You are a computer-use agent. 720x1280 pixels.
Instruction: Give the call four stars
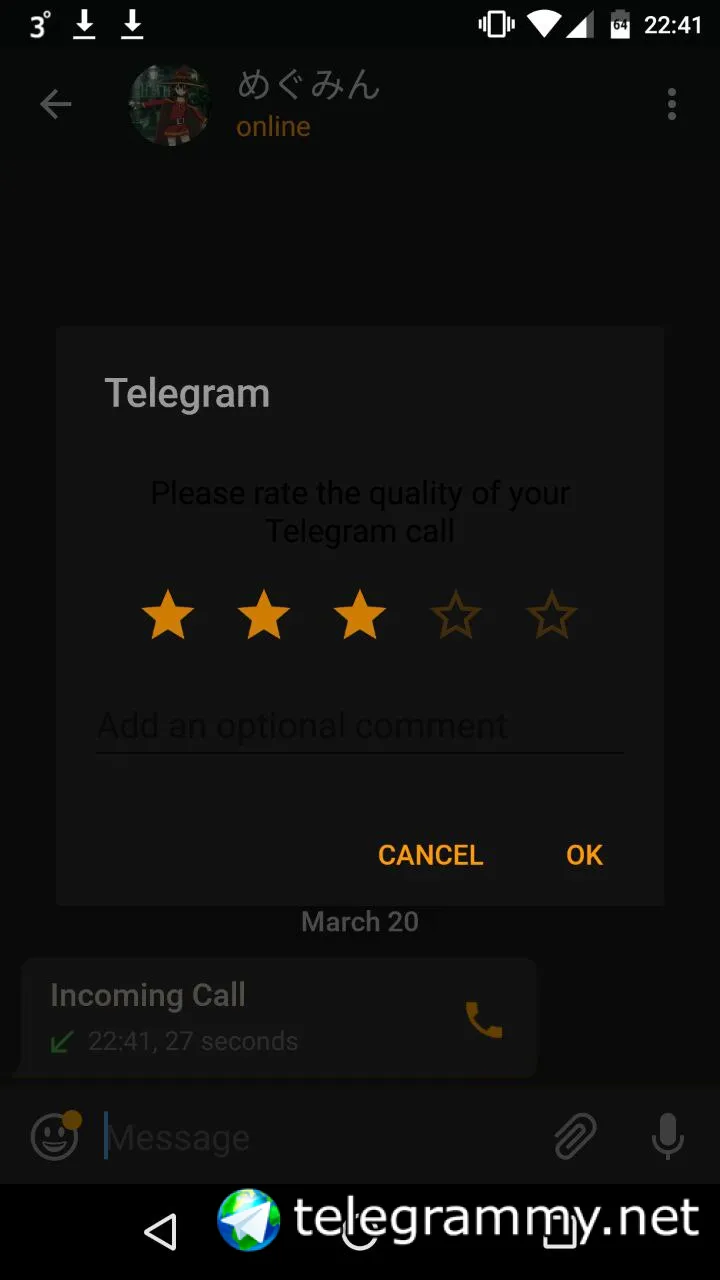click(x=456, y=615)
